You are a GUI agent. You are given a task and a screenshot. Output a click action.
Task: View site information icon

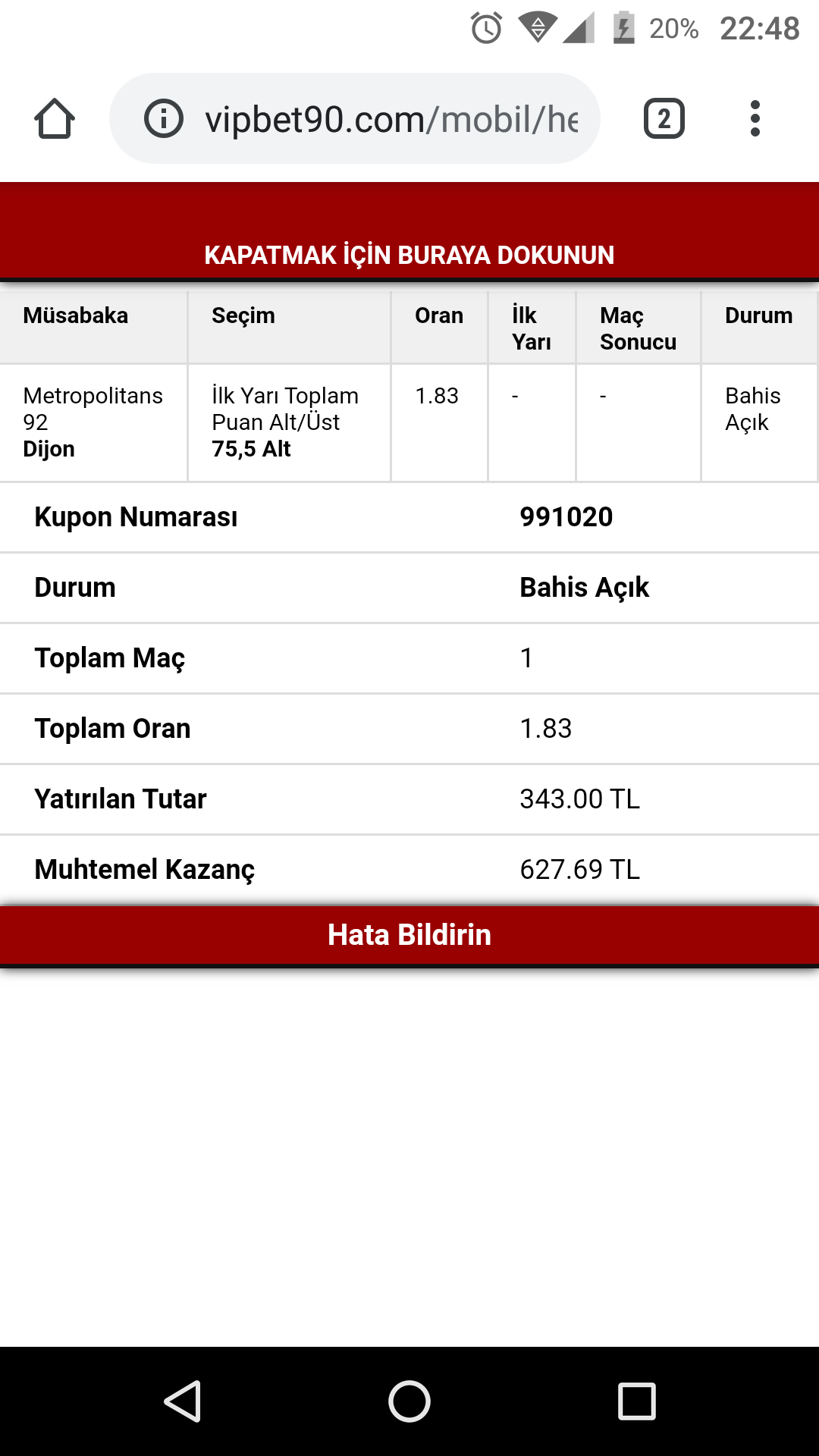pyautogui.click(x=164, y=118)
